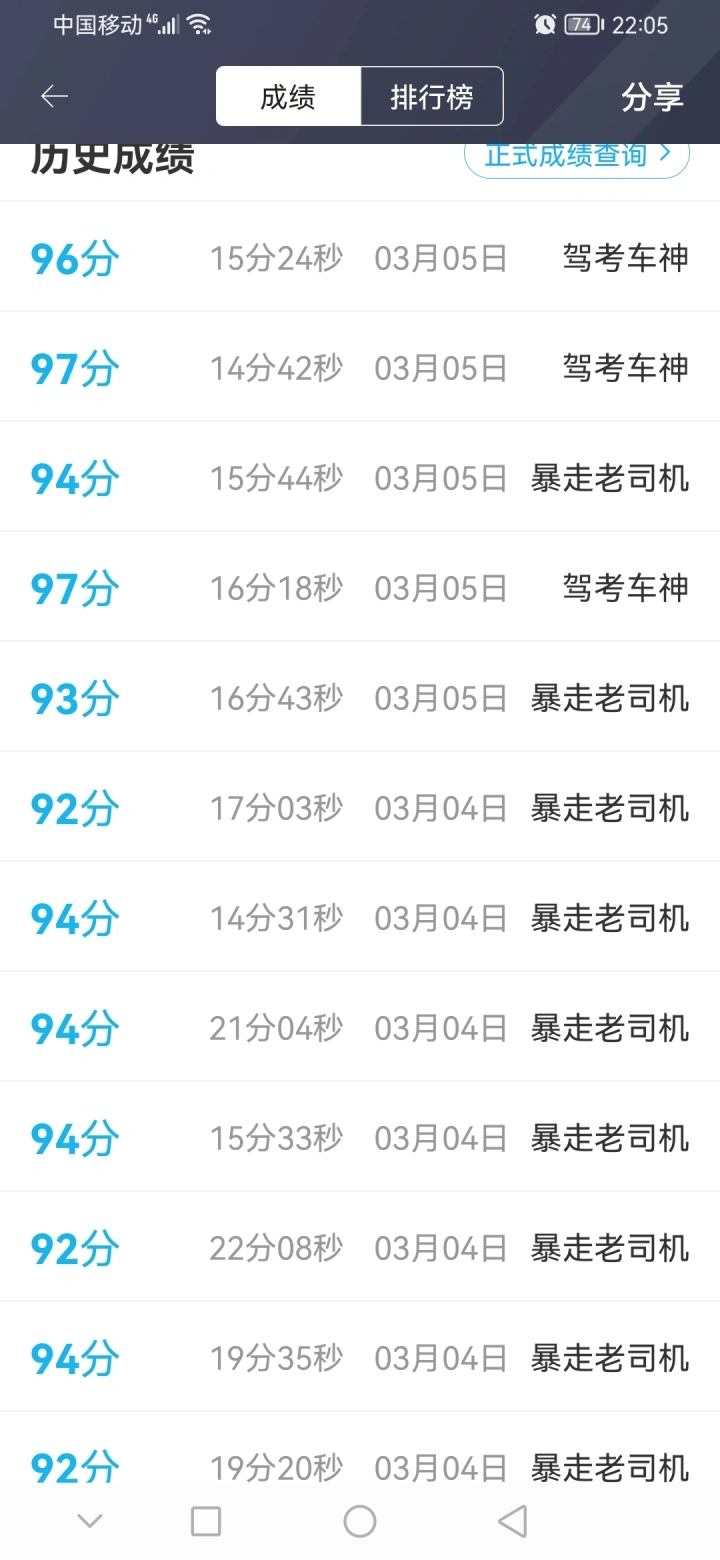Switch to the 成绩 tab
The image size is (720, 1560).
[x=288, y=97]
